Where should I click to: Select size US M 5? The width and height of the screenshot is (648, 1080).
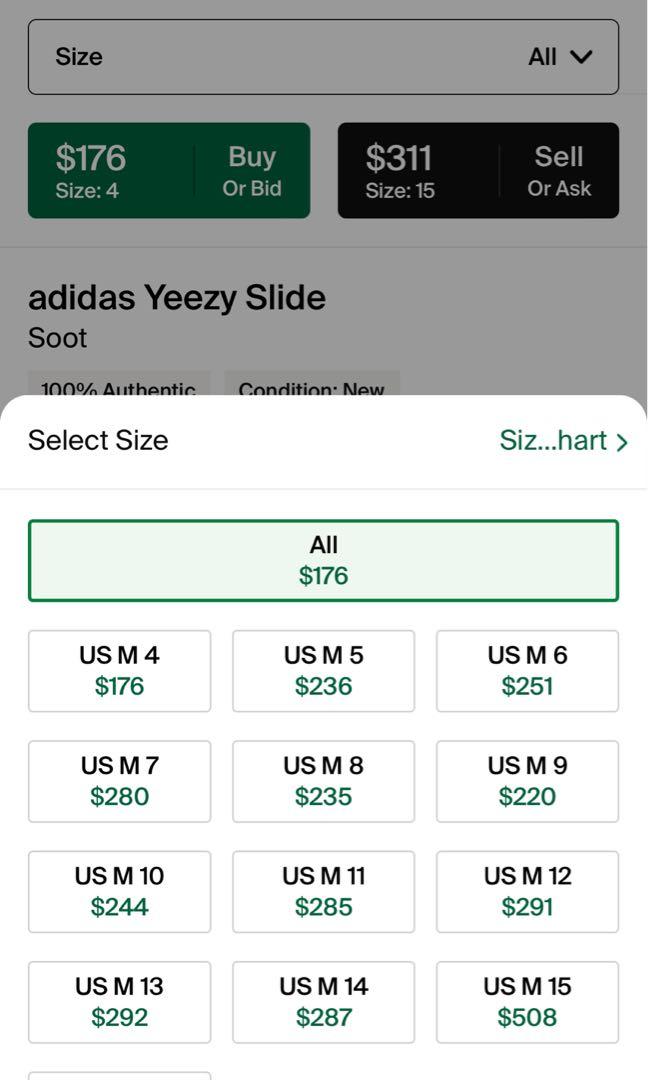(x=324, y=671)
